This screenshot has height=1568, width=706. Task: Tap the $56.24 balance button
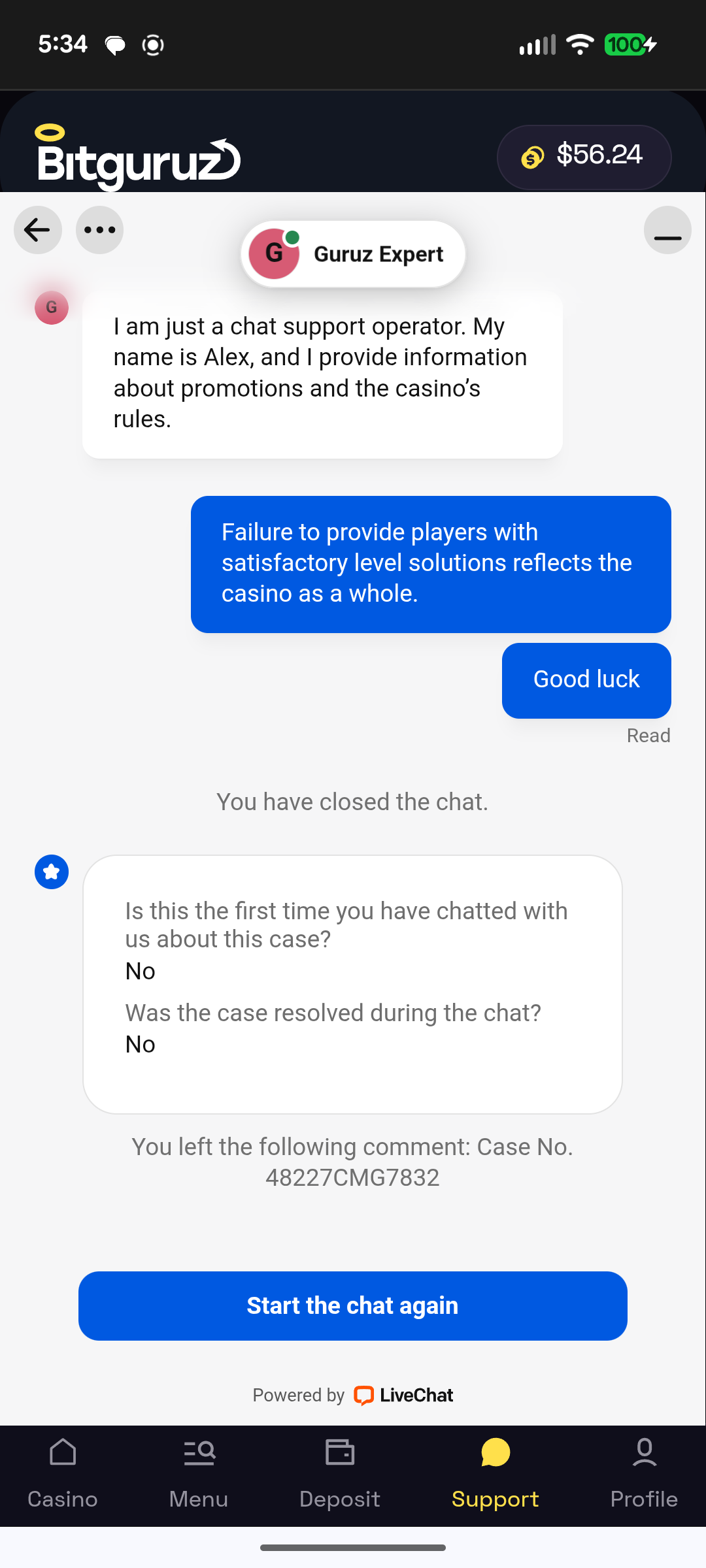click(584, 157)
